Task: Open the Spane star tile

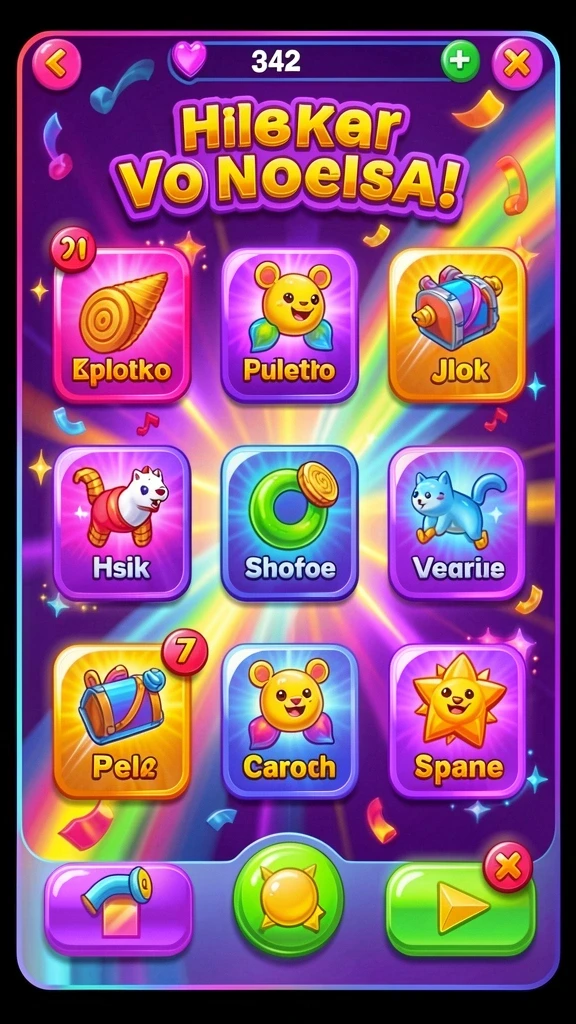Action: (x=457, y=722)
